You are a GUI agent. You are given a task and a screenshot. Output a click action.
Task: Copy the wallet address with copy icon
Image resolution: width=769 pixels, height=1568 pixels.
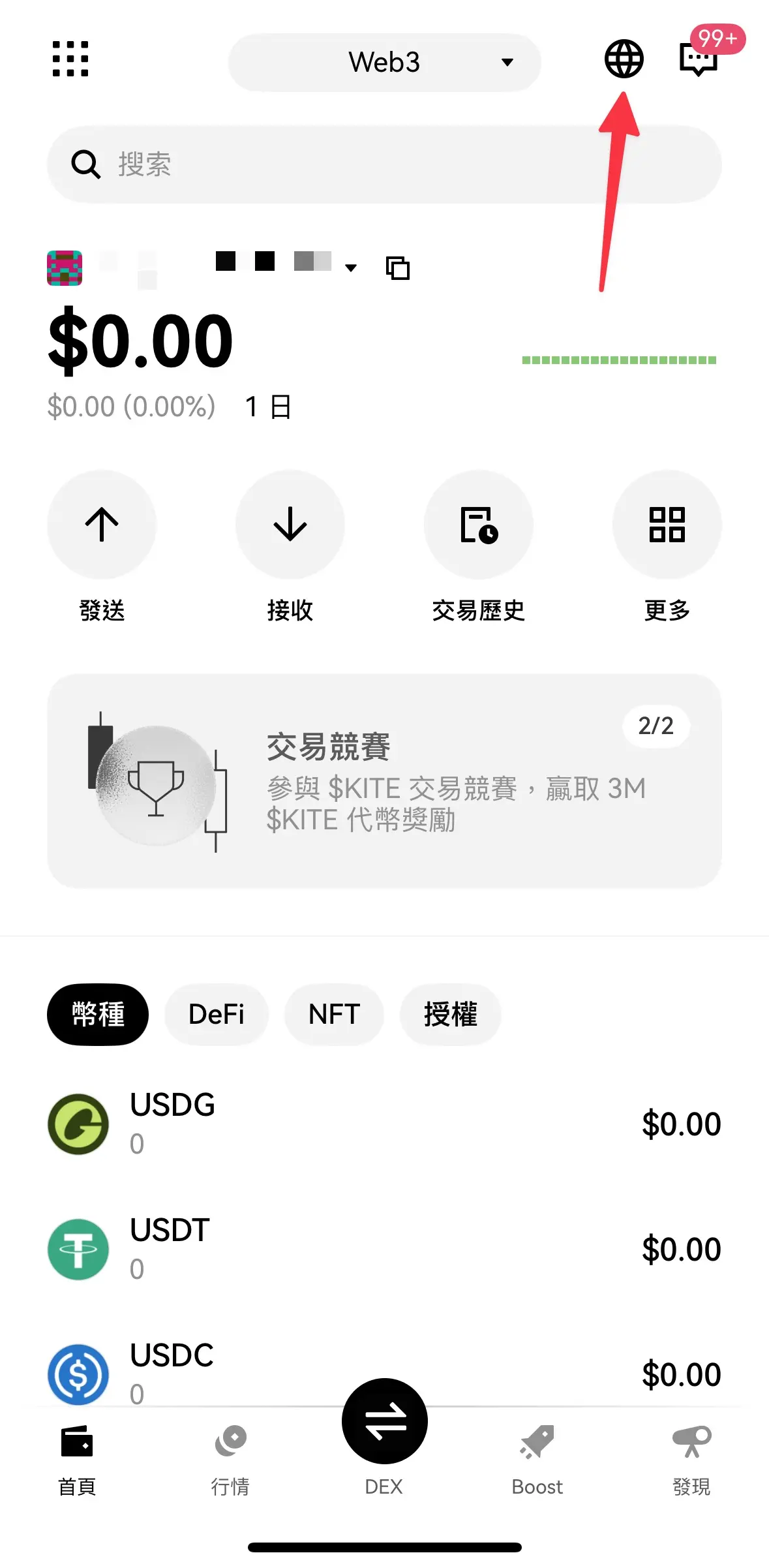click(x=398, y=268)
